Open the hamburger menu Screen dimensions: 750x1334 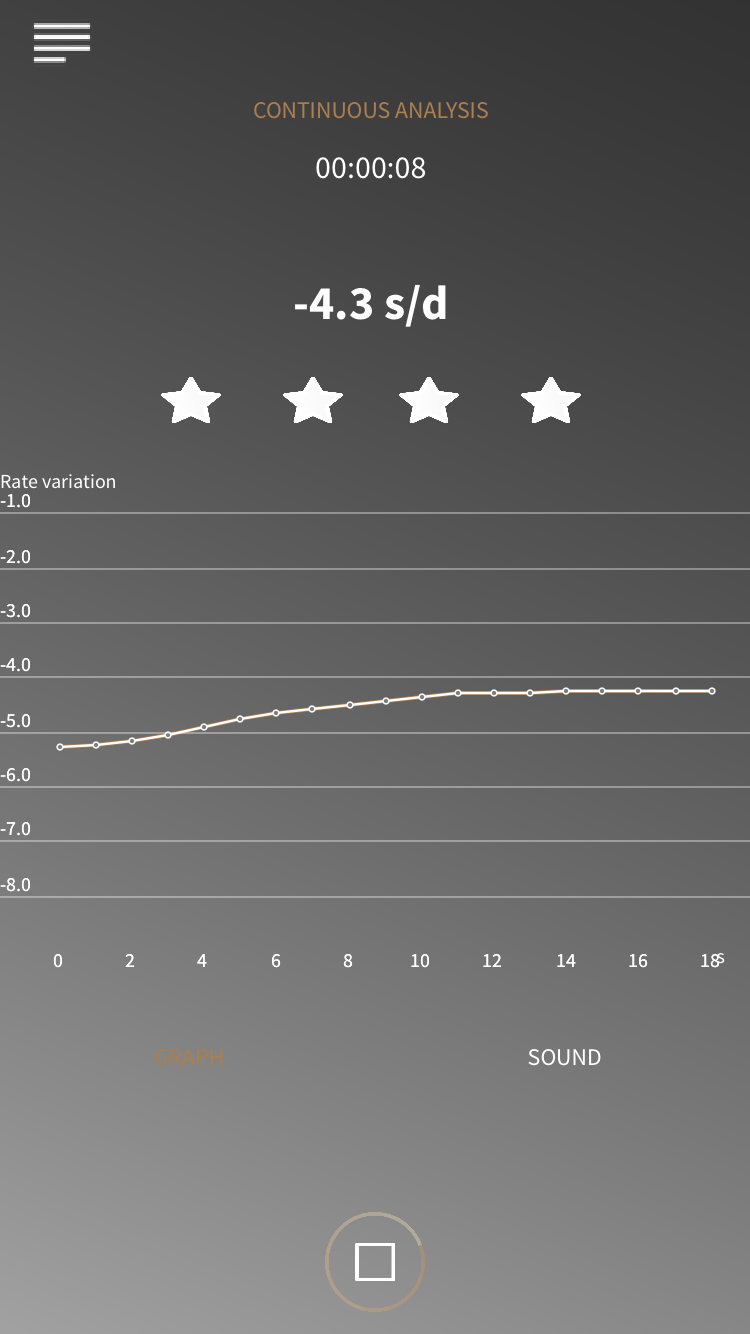click(x=62, y=42)
